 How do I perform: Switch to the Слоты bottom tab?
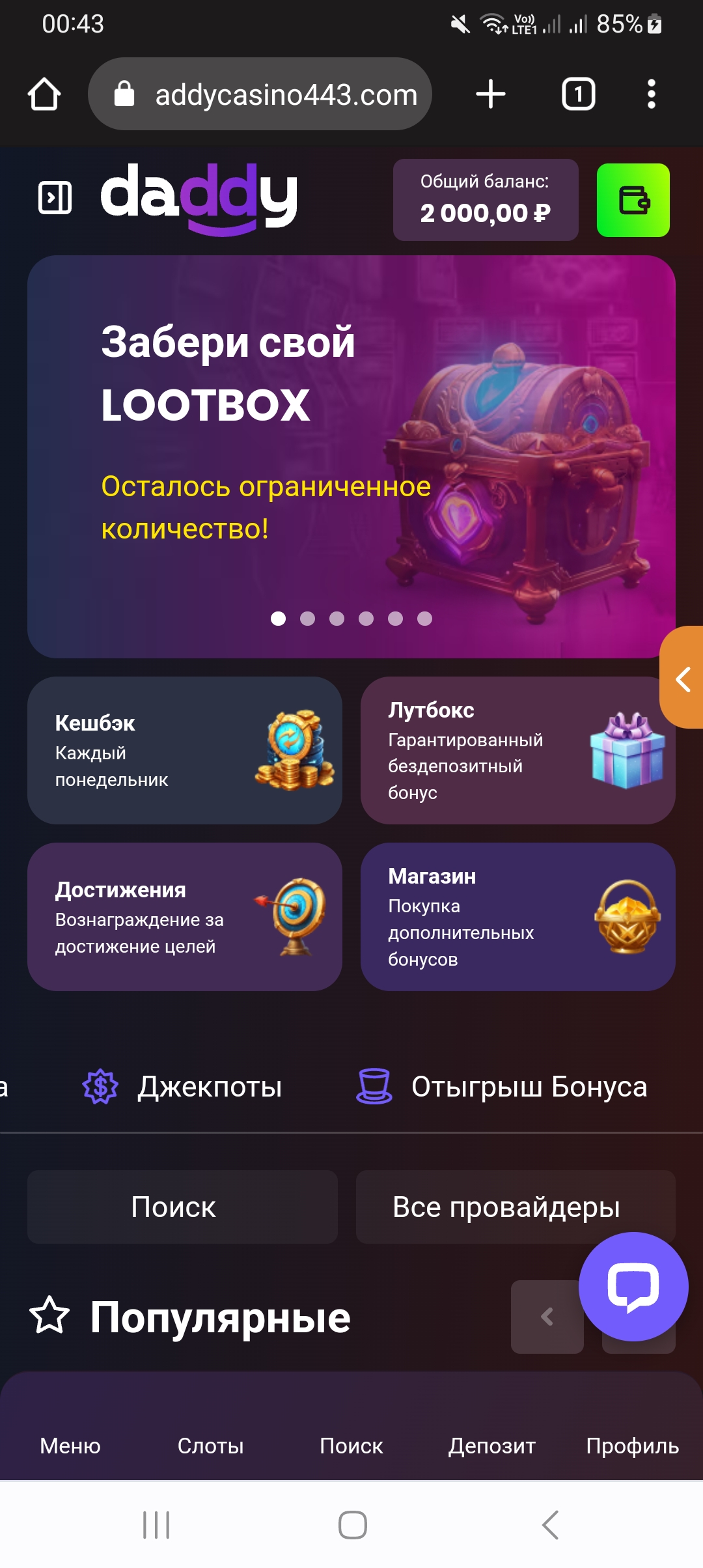(210, 1446)
